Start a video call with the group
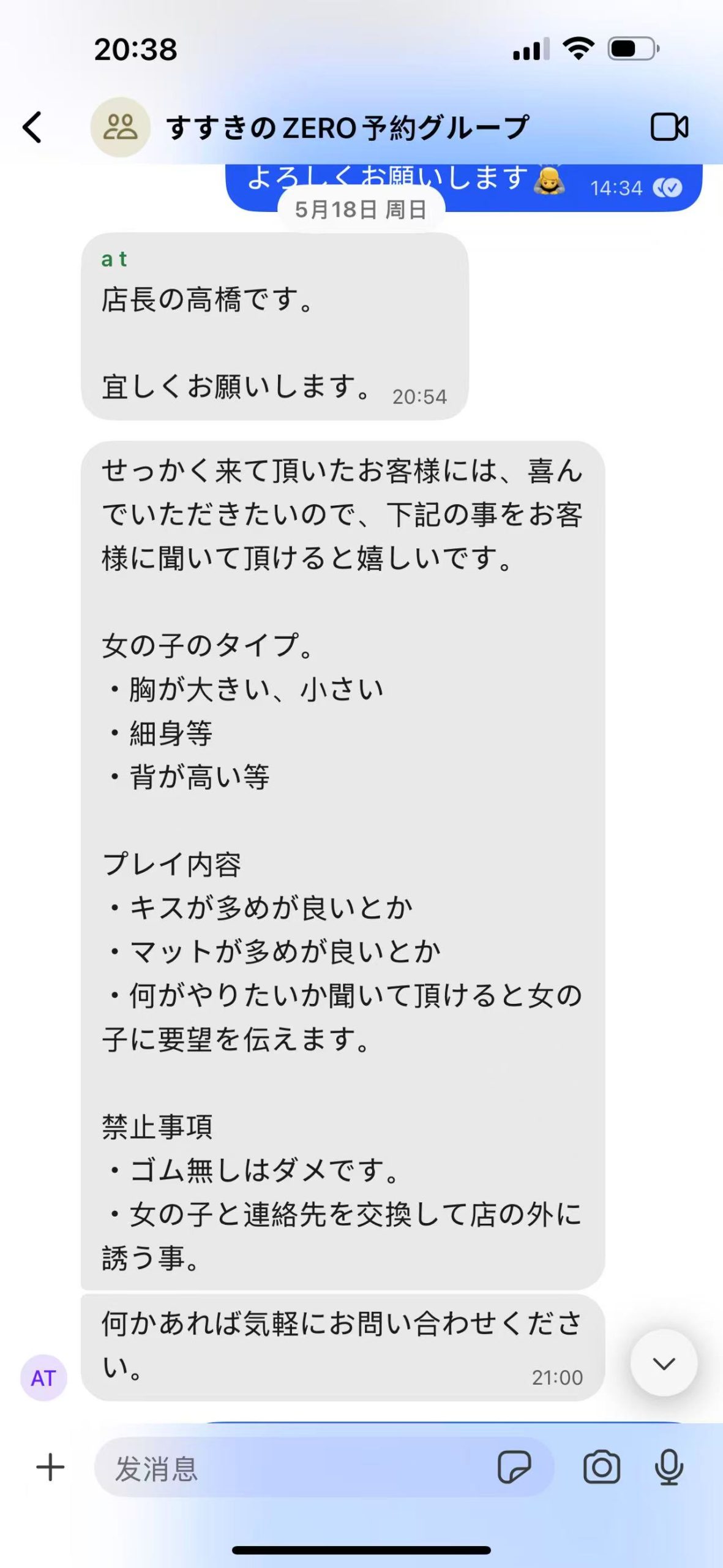 [669, 127]
